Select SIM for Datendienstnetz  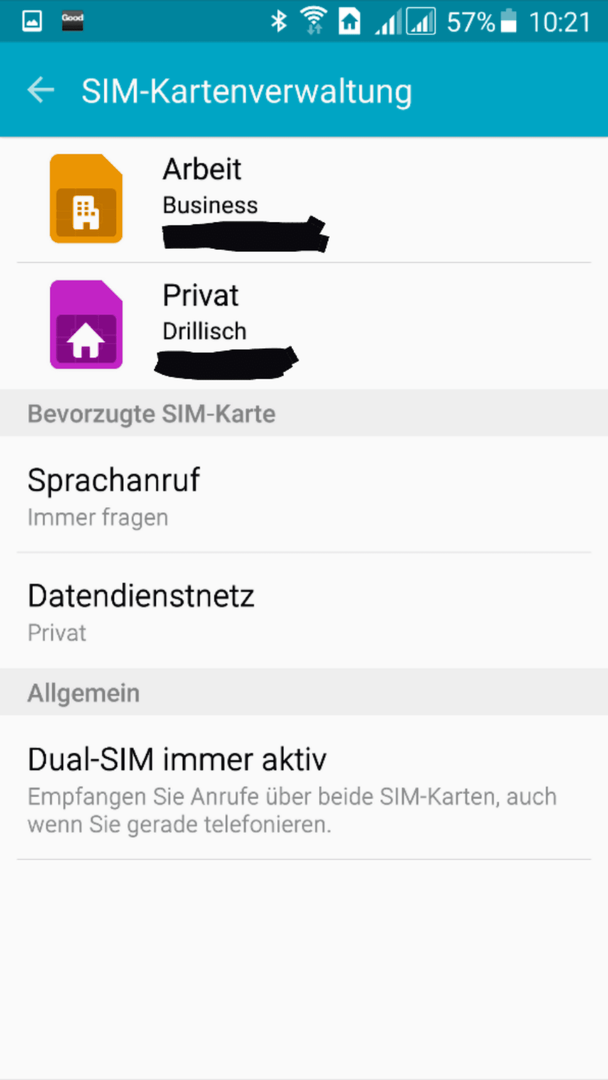point(304,610)
